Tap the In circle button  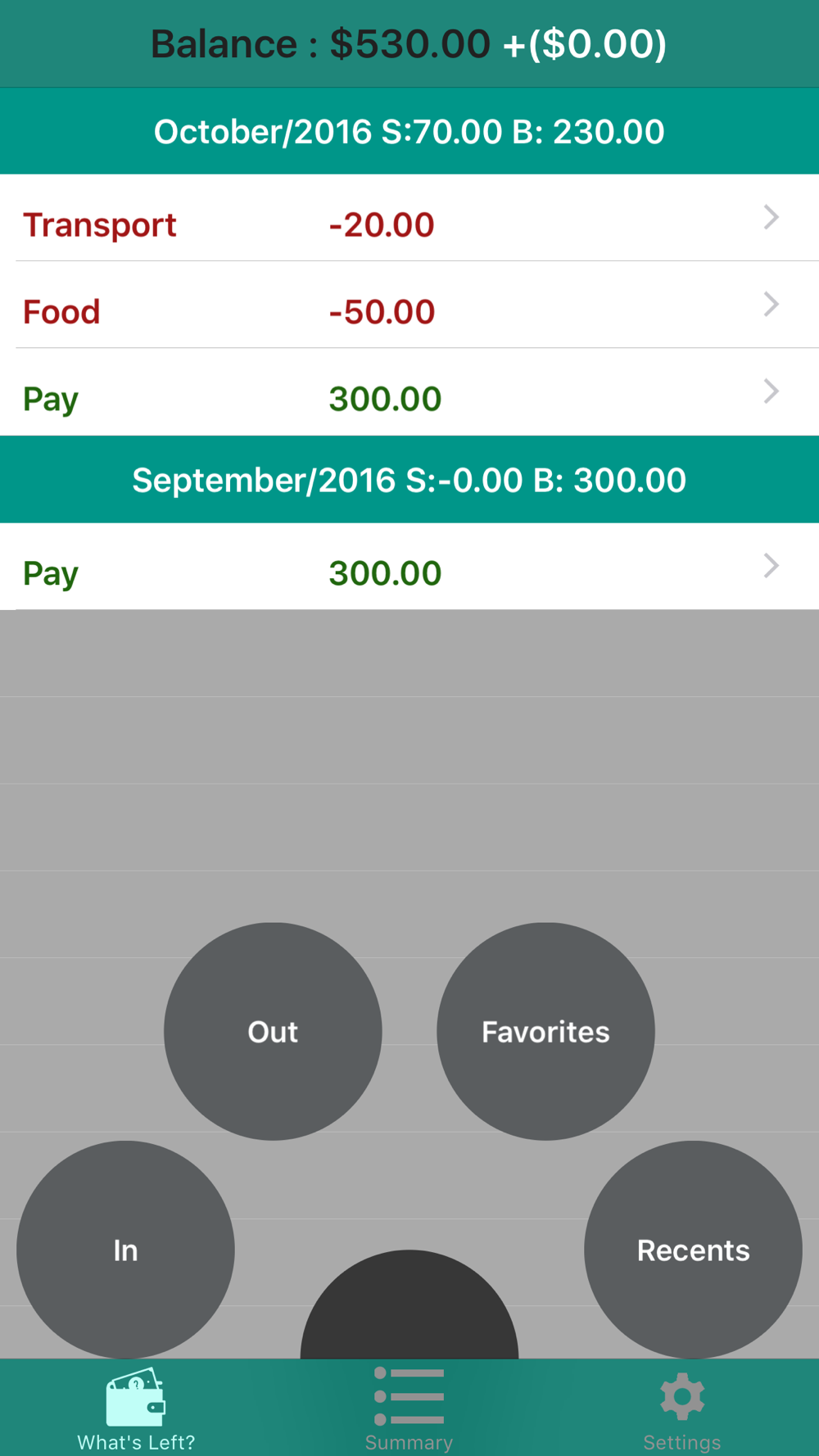click(x=125, y=1250)
